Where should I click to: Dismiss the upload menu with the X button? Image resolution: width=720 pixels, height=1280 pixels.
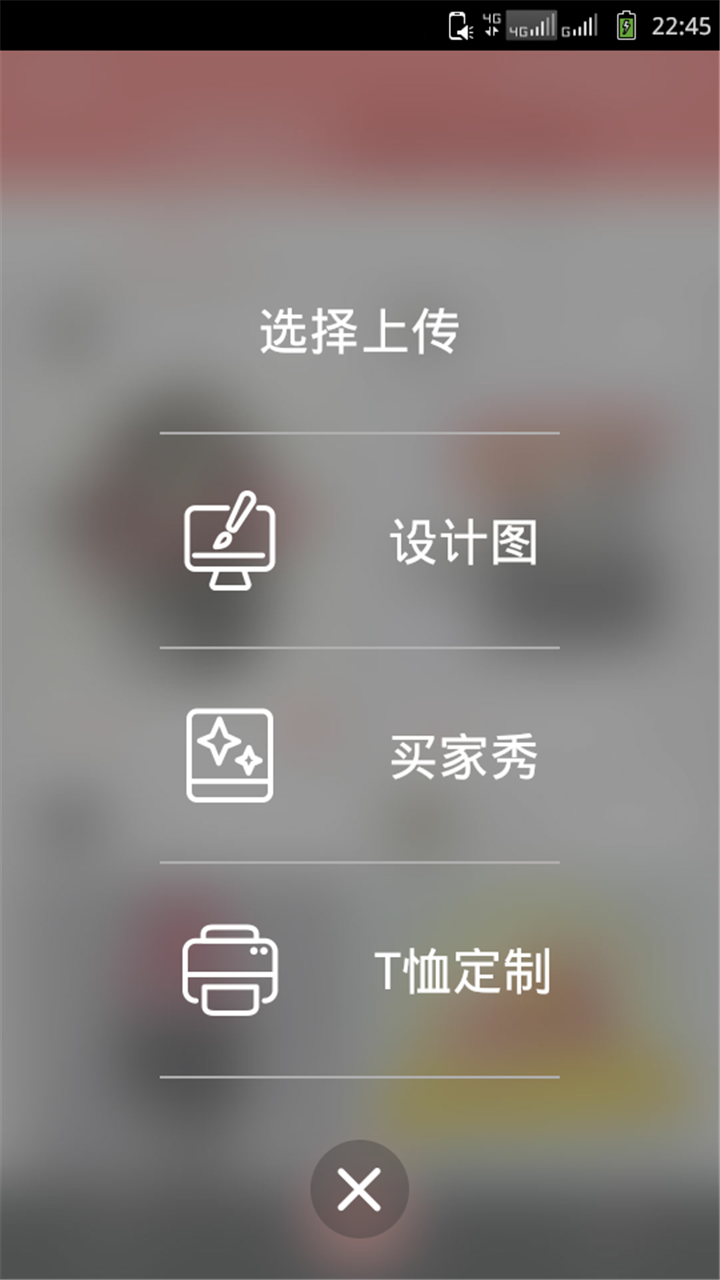(360, 1188)
